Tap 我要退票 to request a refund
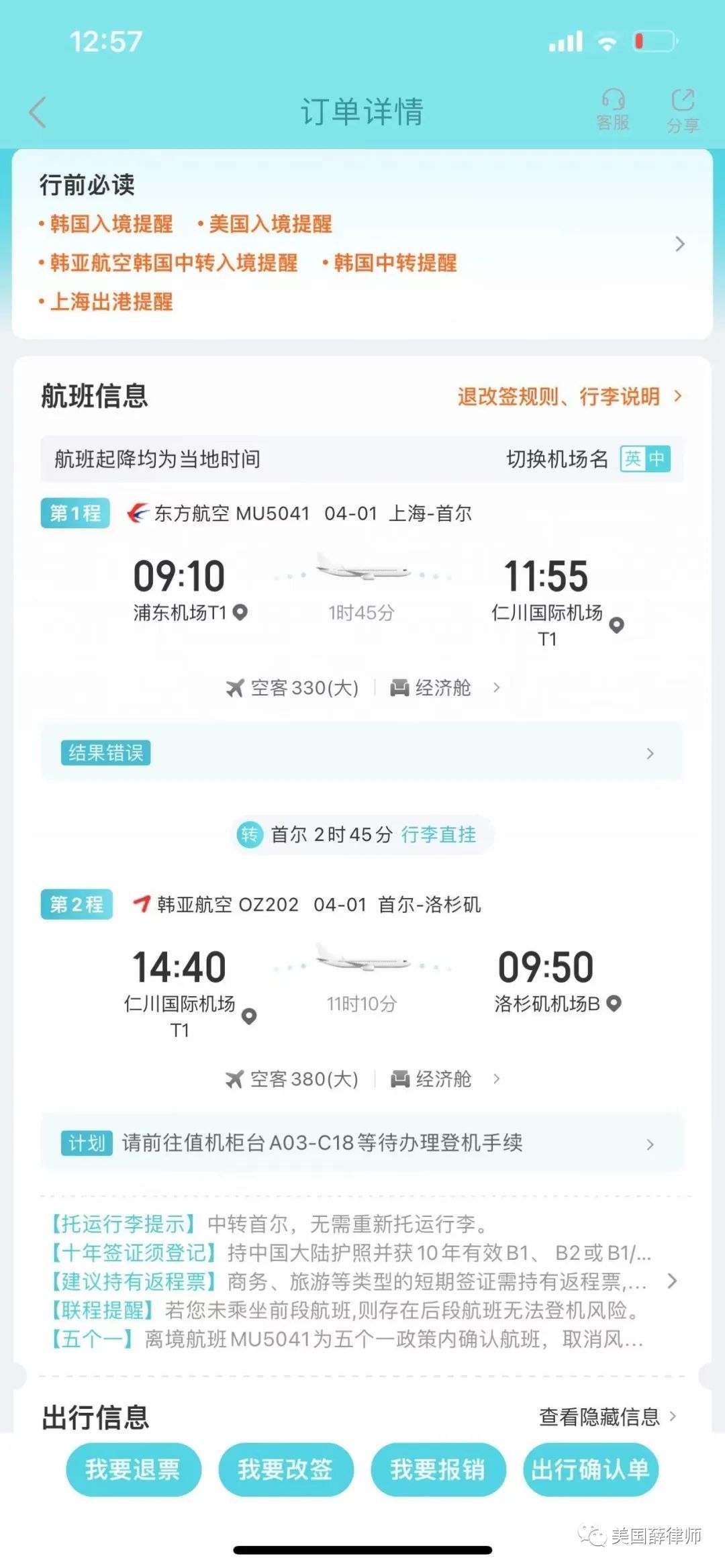 133,1469
